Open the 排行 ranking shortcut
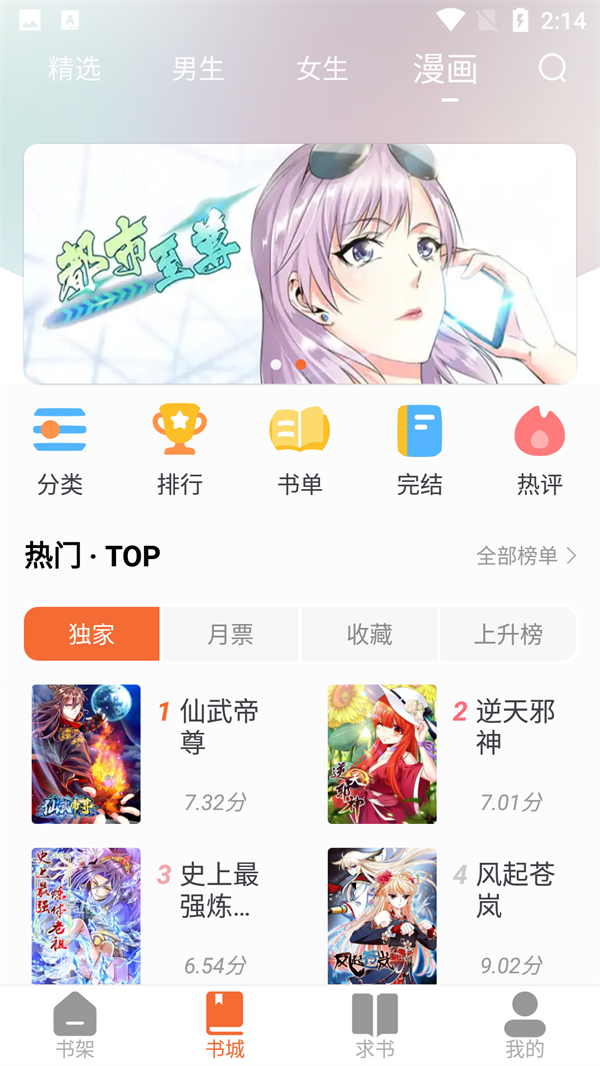The width and height of the screenshot is (600, 1066). (180, 450)
